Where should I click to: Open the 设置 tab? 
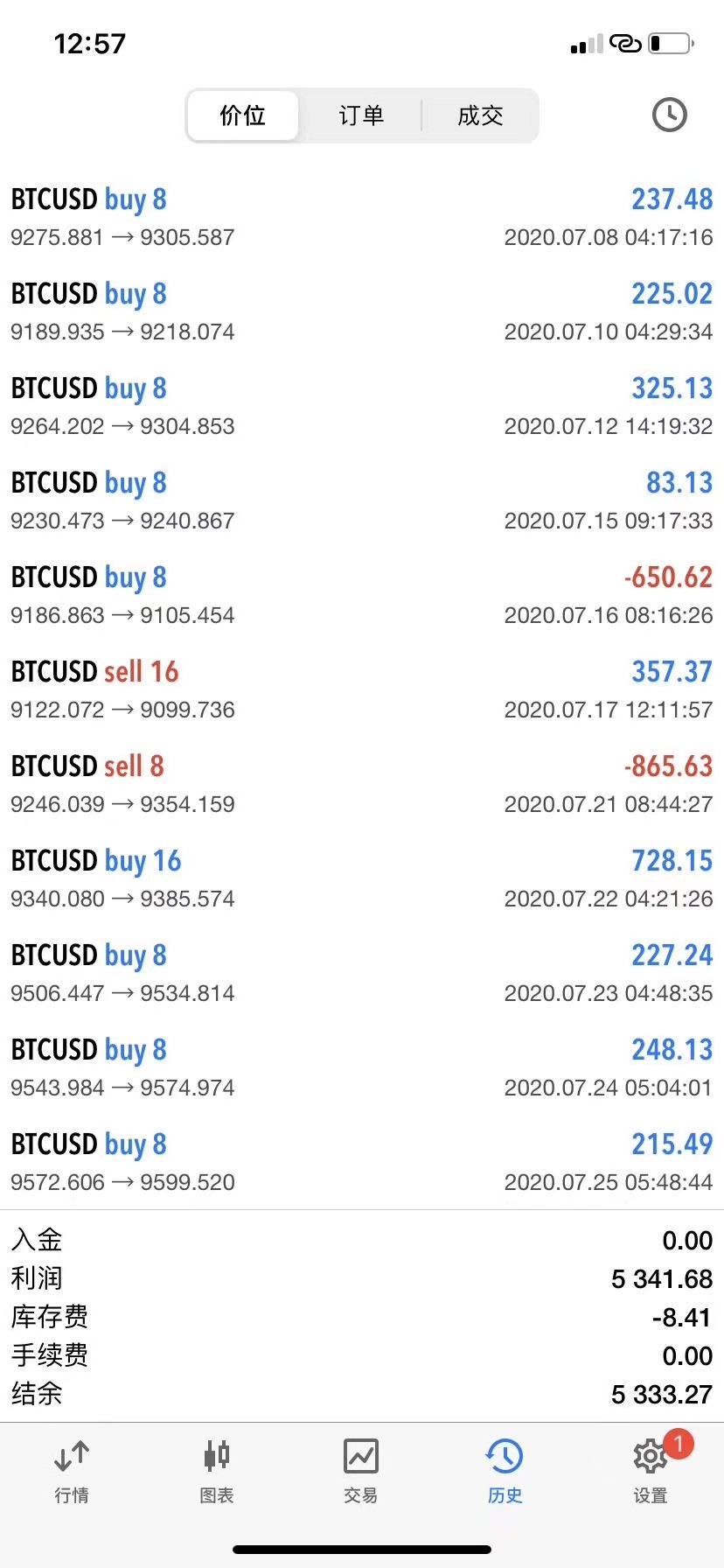(x=650, y=1472)
